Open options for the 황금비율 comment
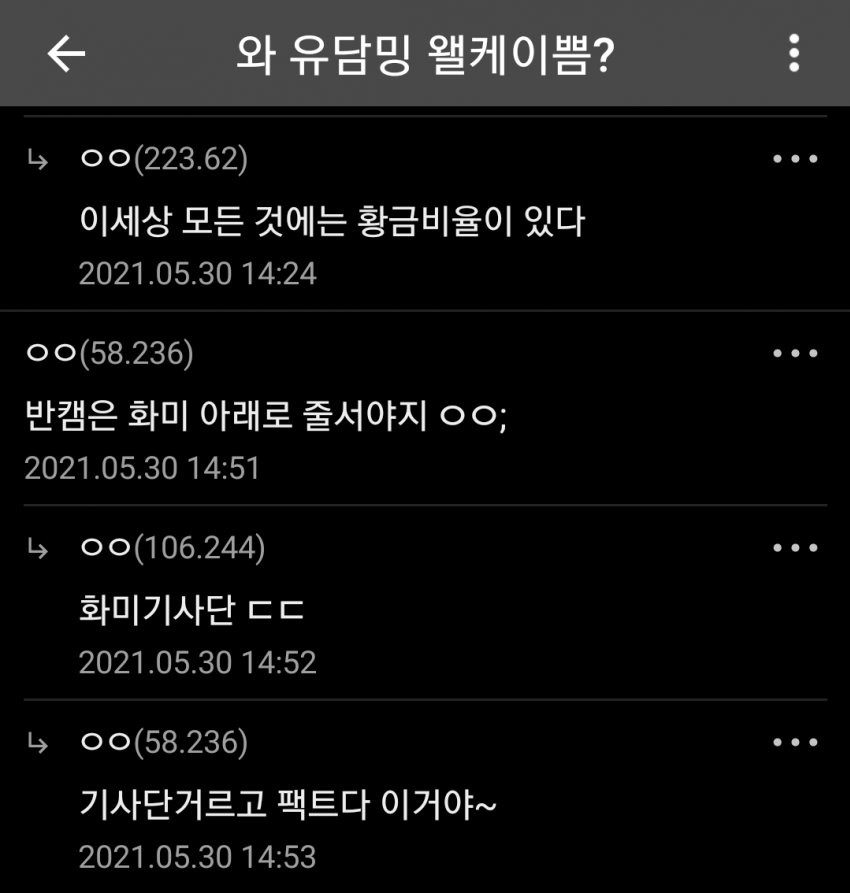Image resolution: width=850 pixels, height=893 pixels. pyautogui.click(x=796, y=159)
